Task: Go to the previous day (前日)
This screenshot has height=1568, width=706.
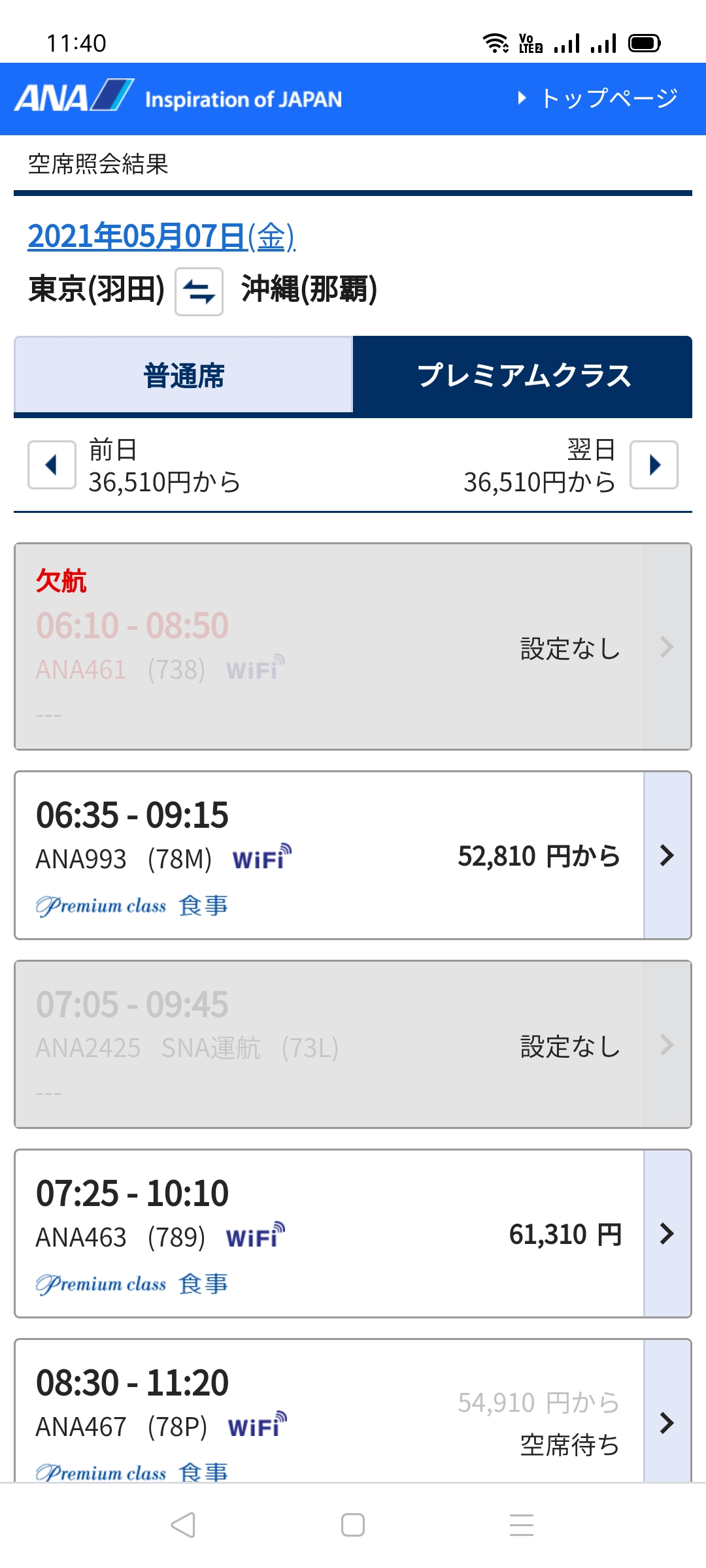Action: pos(52,465)
